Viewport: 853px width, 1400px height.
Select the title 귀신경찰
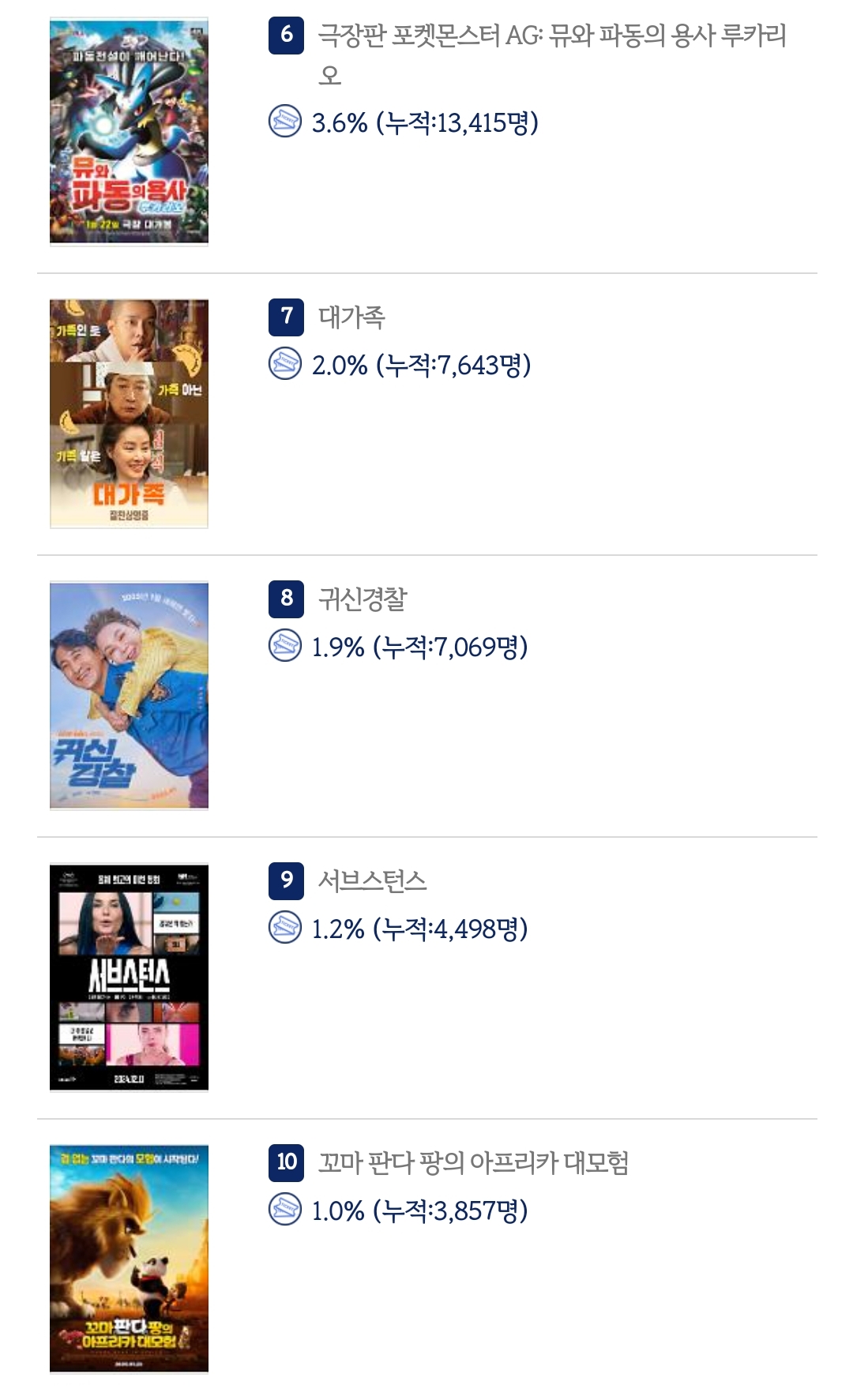pos(363,599)
